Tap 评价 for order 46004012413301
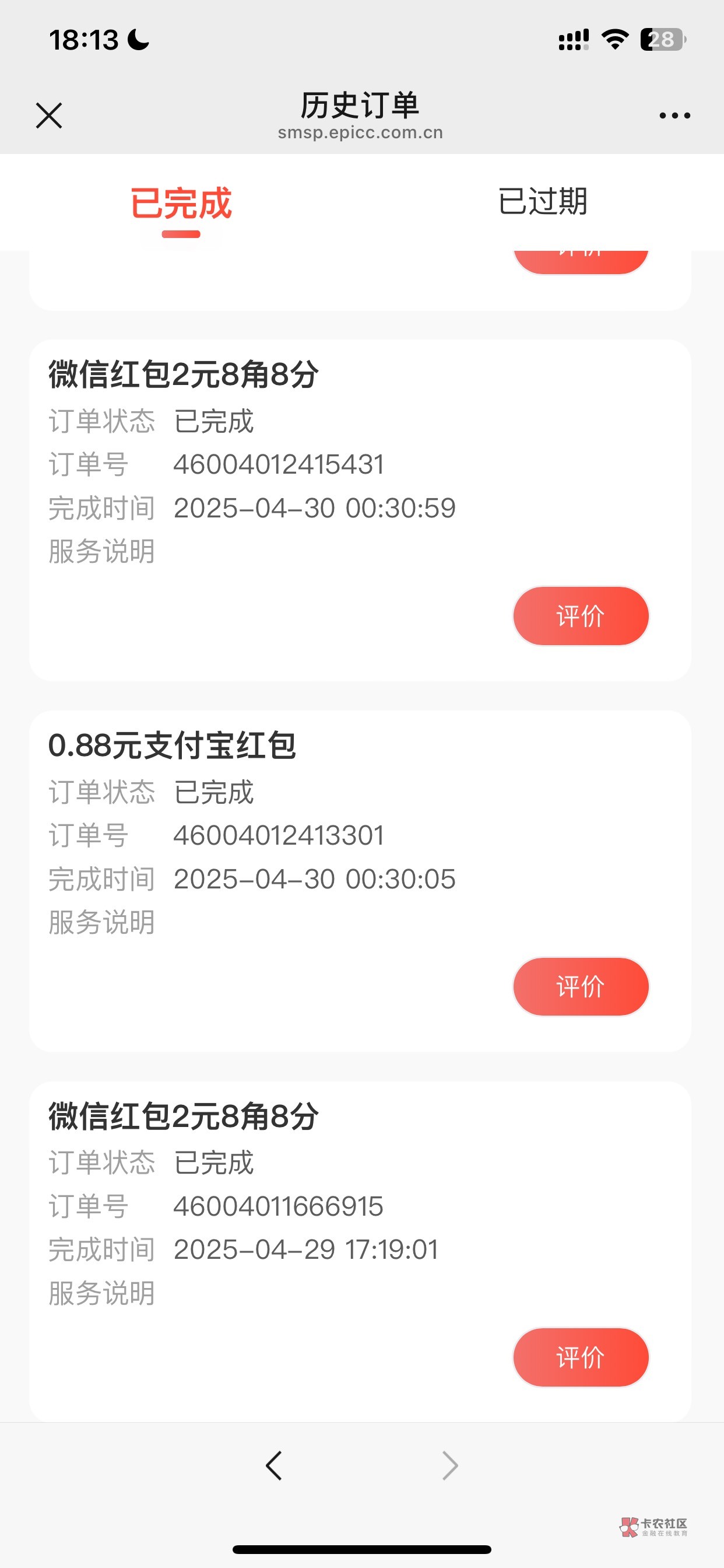Viewport: 724px width, 1568px height. (581, 986)
